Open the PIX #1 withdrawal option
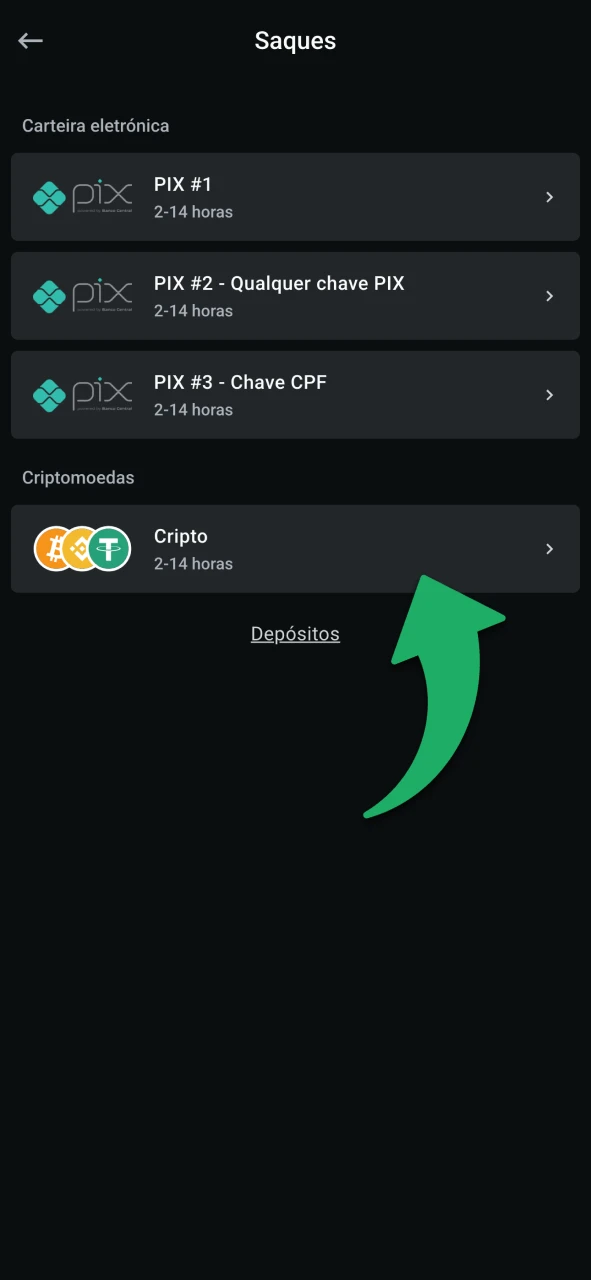 [x=295, y=197]
